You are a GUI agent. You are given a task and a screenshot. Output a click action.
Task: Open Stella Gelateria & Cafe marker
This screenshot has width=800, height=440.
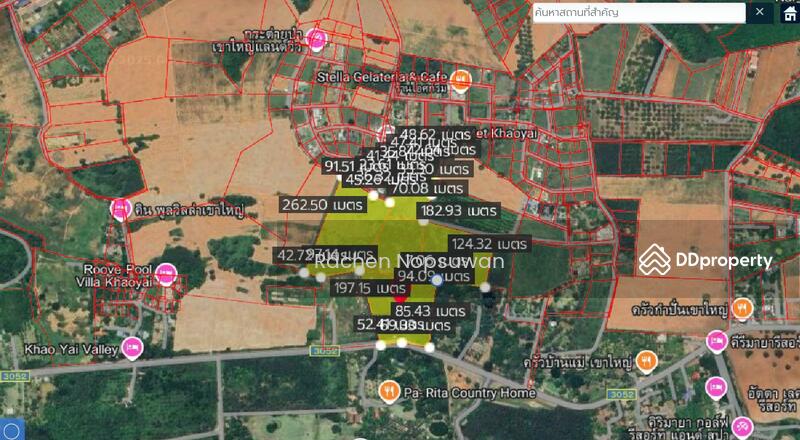pos(461,81)
